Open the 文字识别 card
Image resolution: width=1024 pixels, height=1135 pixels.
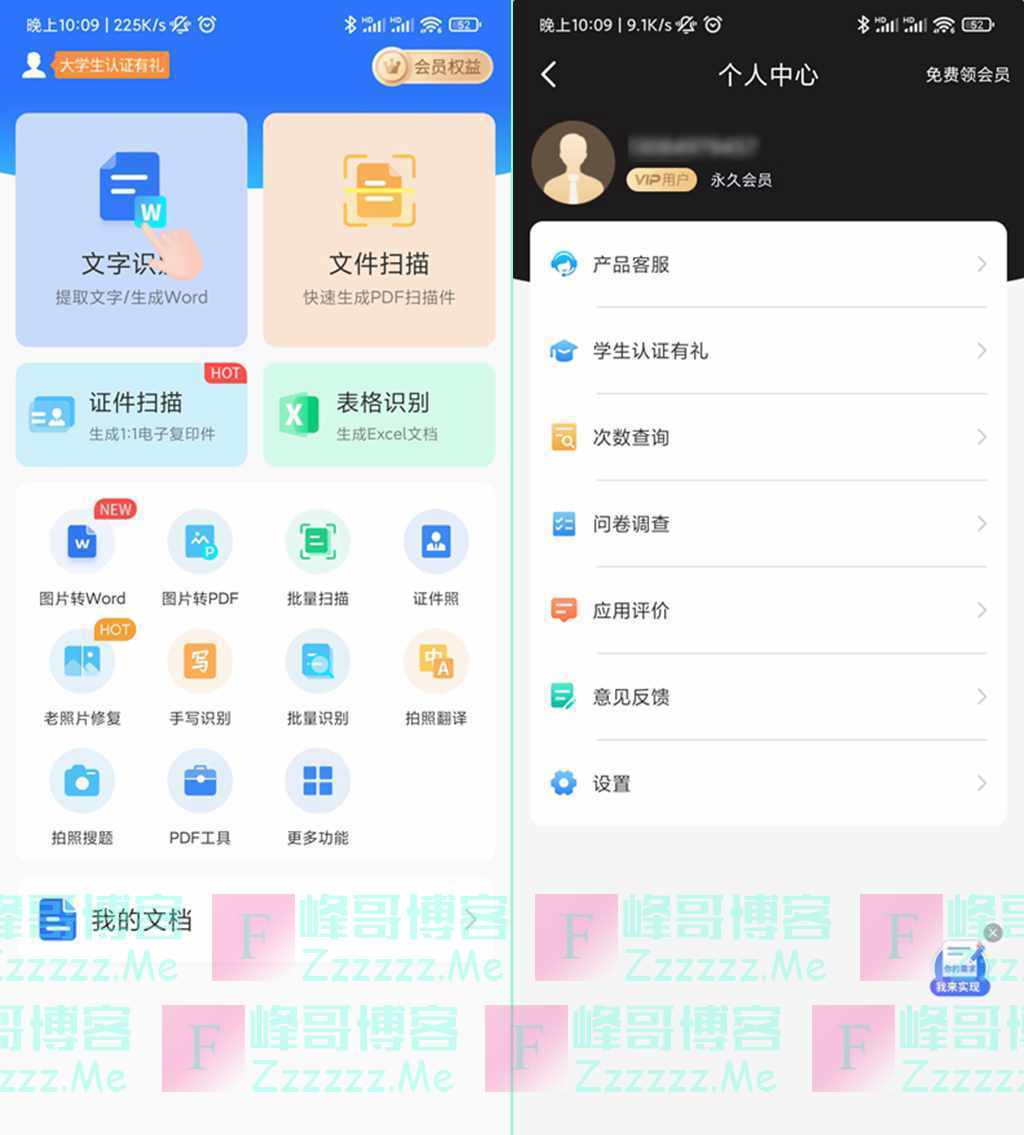coord(131,229)
